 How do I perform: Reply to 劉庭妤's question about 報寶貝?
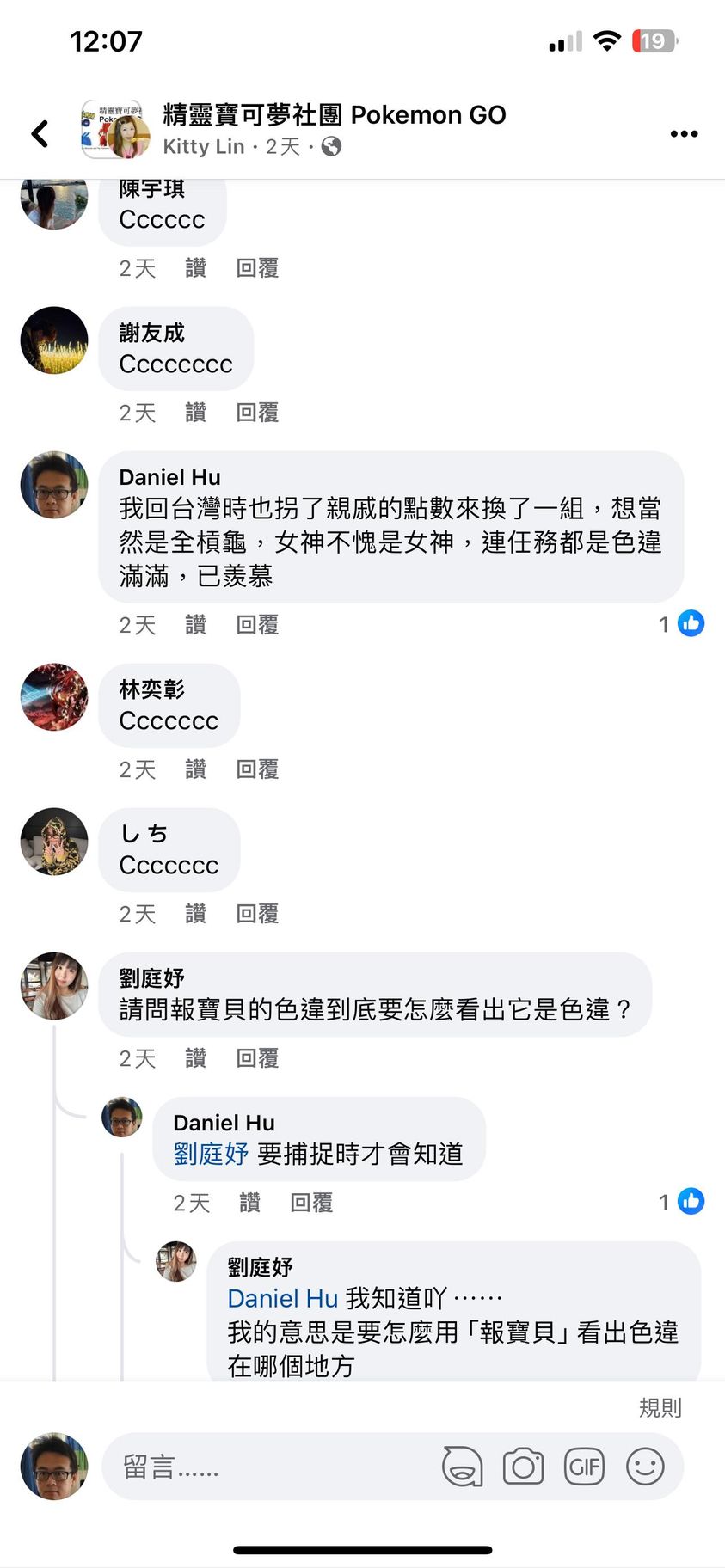pos(257,1058)
